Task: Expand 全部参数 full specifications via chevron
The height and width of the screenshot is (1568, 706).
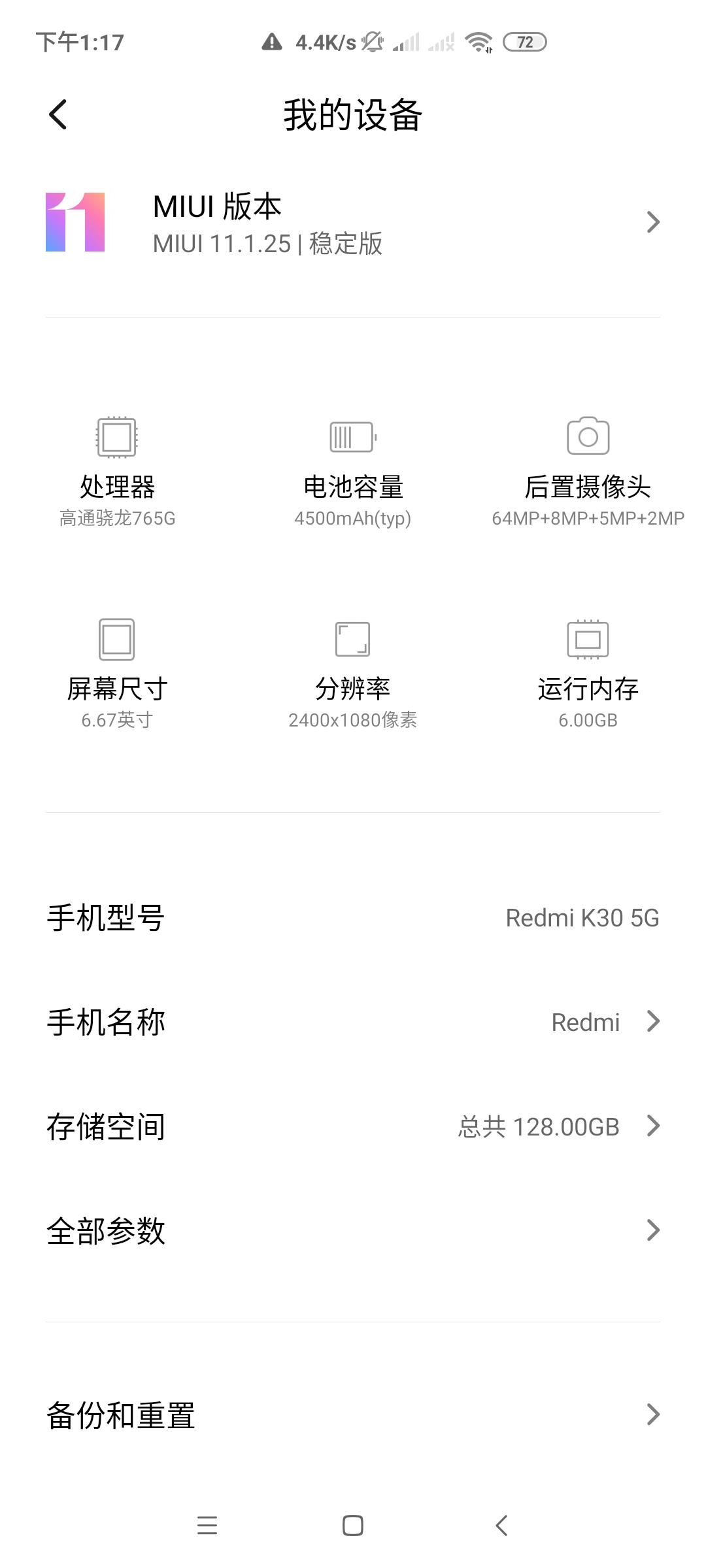Action: tap(652, 1230)
